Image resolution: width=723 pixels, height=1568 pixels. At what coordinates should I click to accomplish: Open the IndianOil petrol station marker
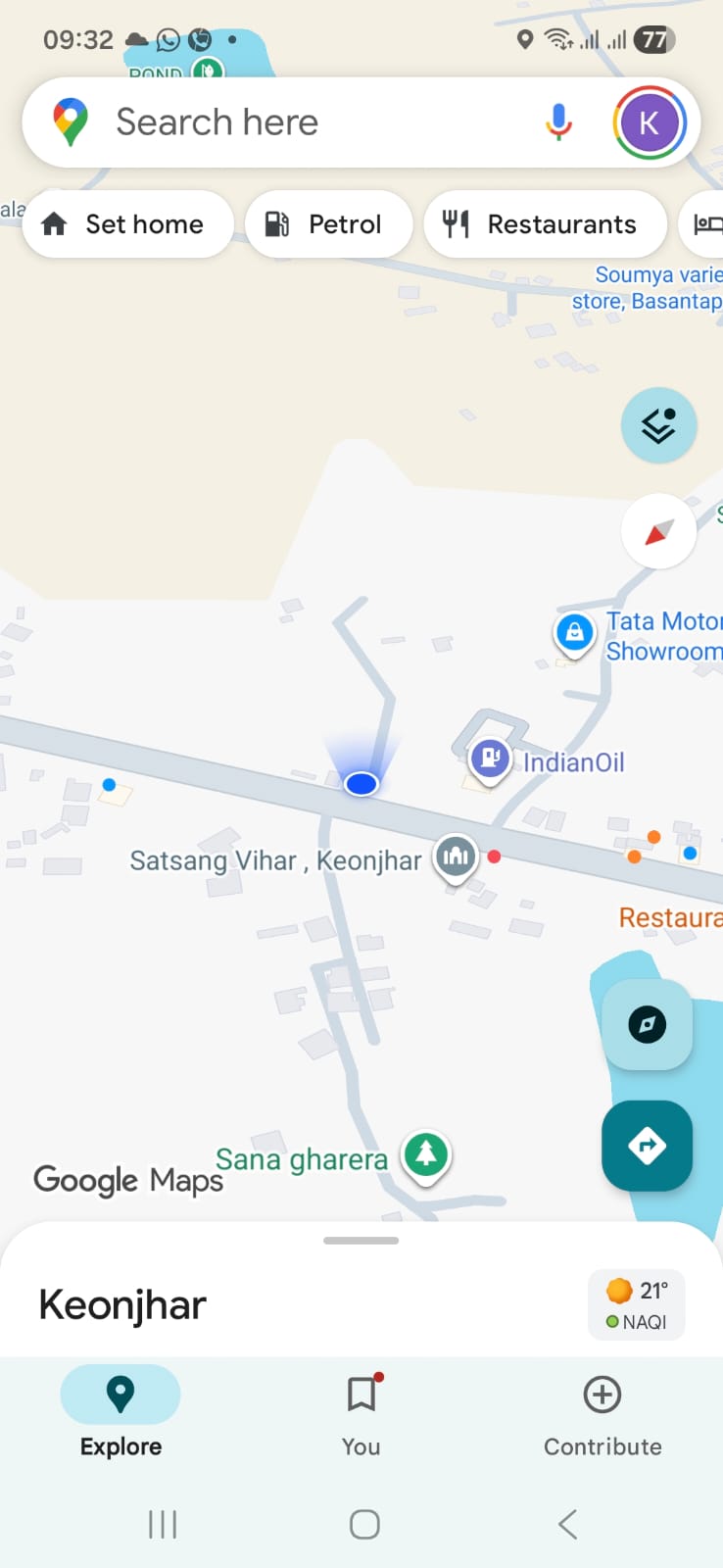point(490,759)
